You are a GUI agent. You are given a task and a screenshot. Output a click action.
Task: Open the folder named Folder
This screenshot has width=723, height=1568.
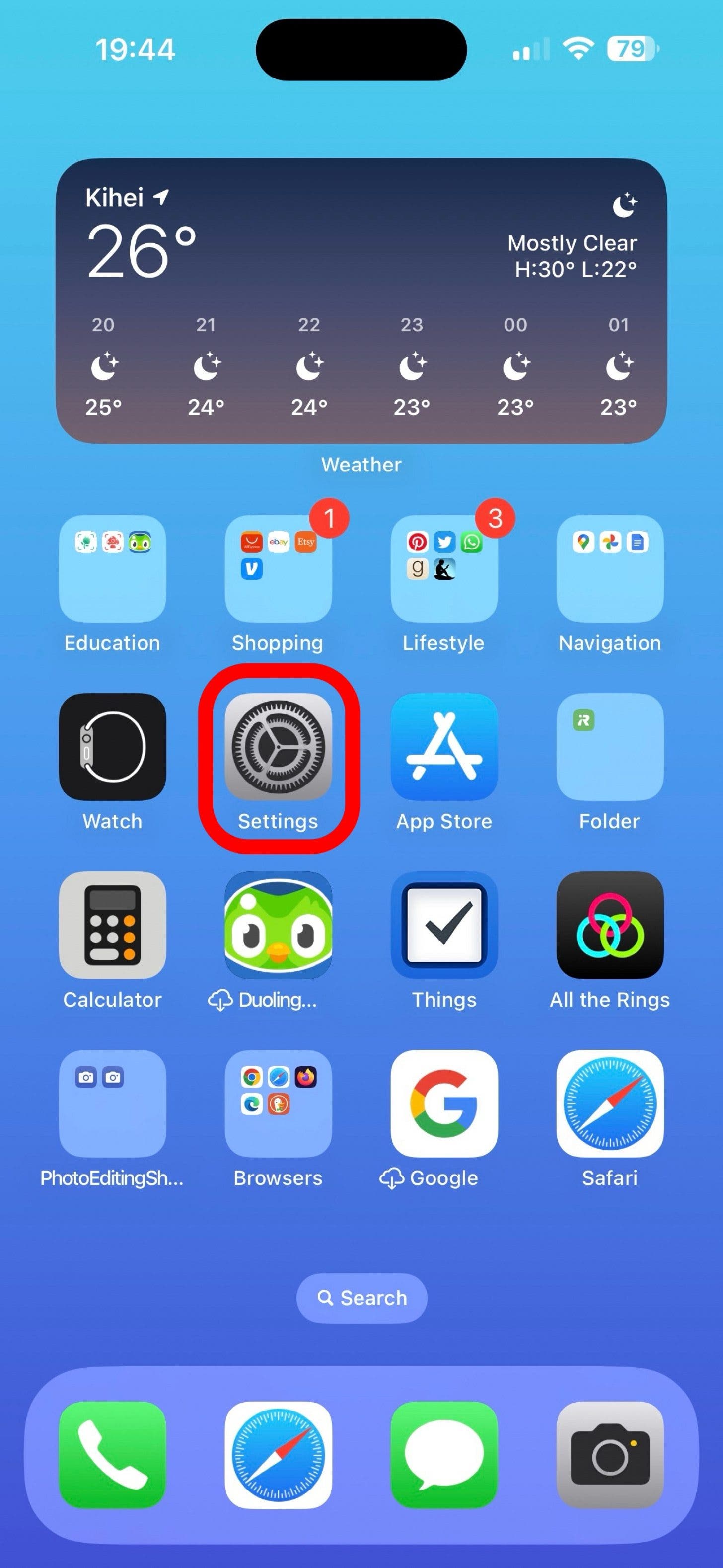[610, 746]
